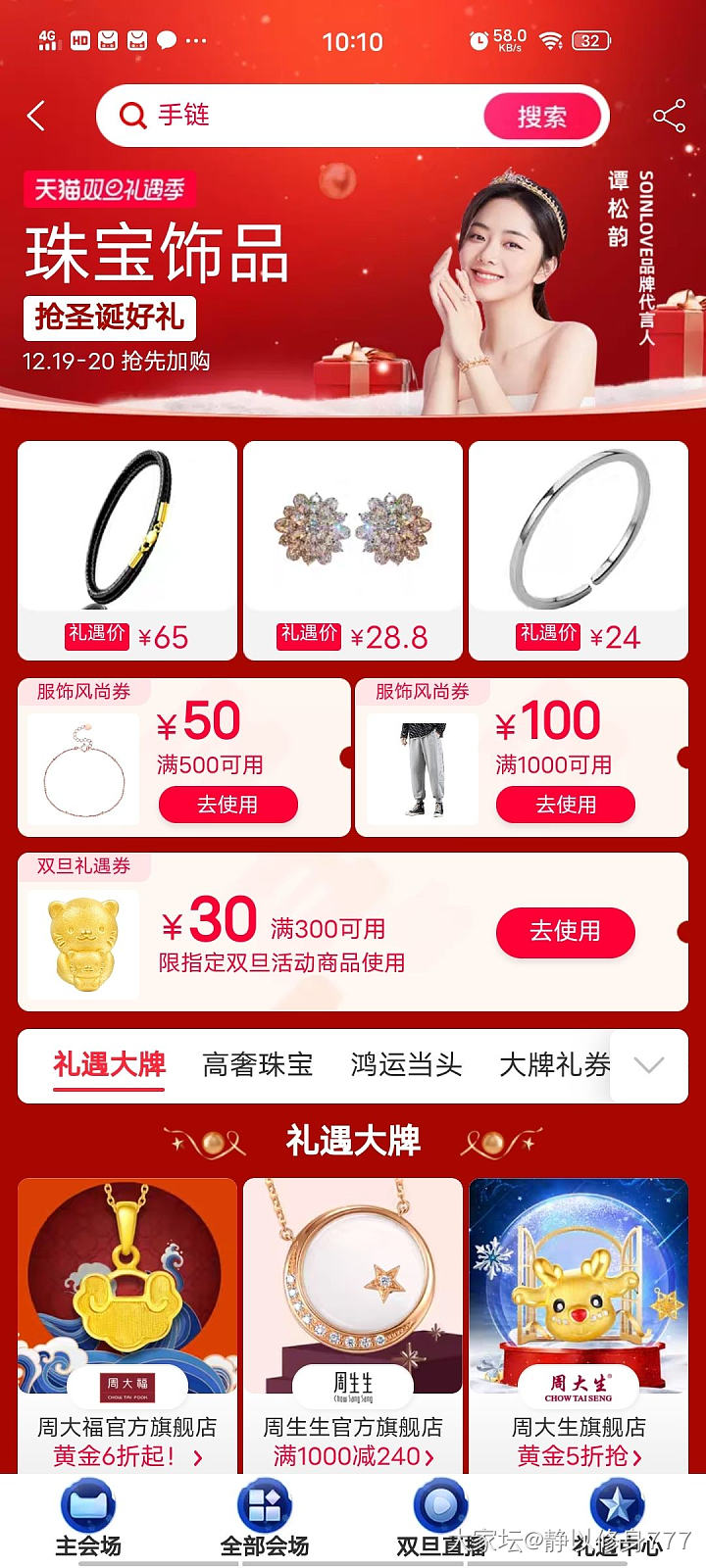This screenshot has height=1568, width=706.
Task: Go back using the top-left arrow
Action: 37,117
